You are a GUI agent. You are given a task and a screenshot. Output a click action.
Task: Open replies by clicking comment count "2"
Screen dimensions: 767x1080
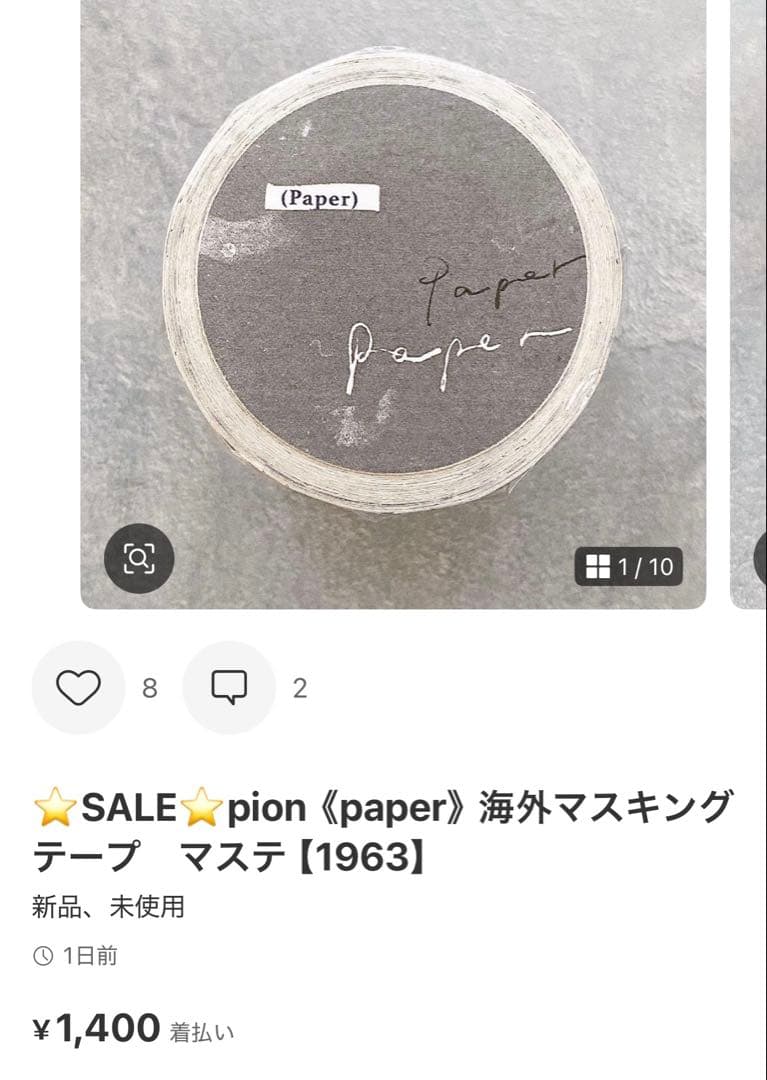300,688
